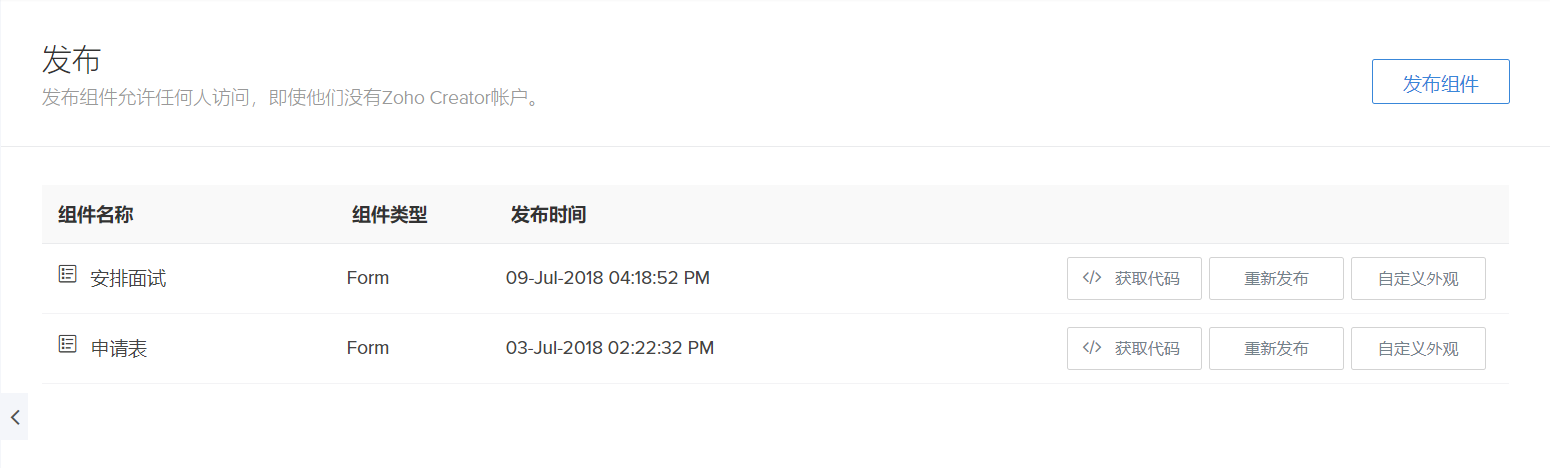
Task: Open the 安排面试 component row
Action: click(x=127, y=279)
